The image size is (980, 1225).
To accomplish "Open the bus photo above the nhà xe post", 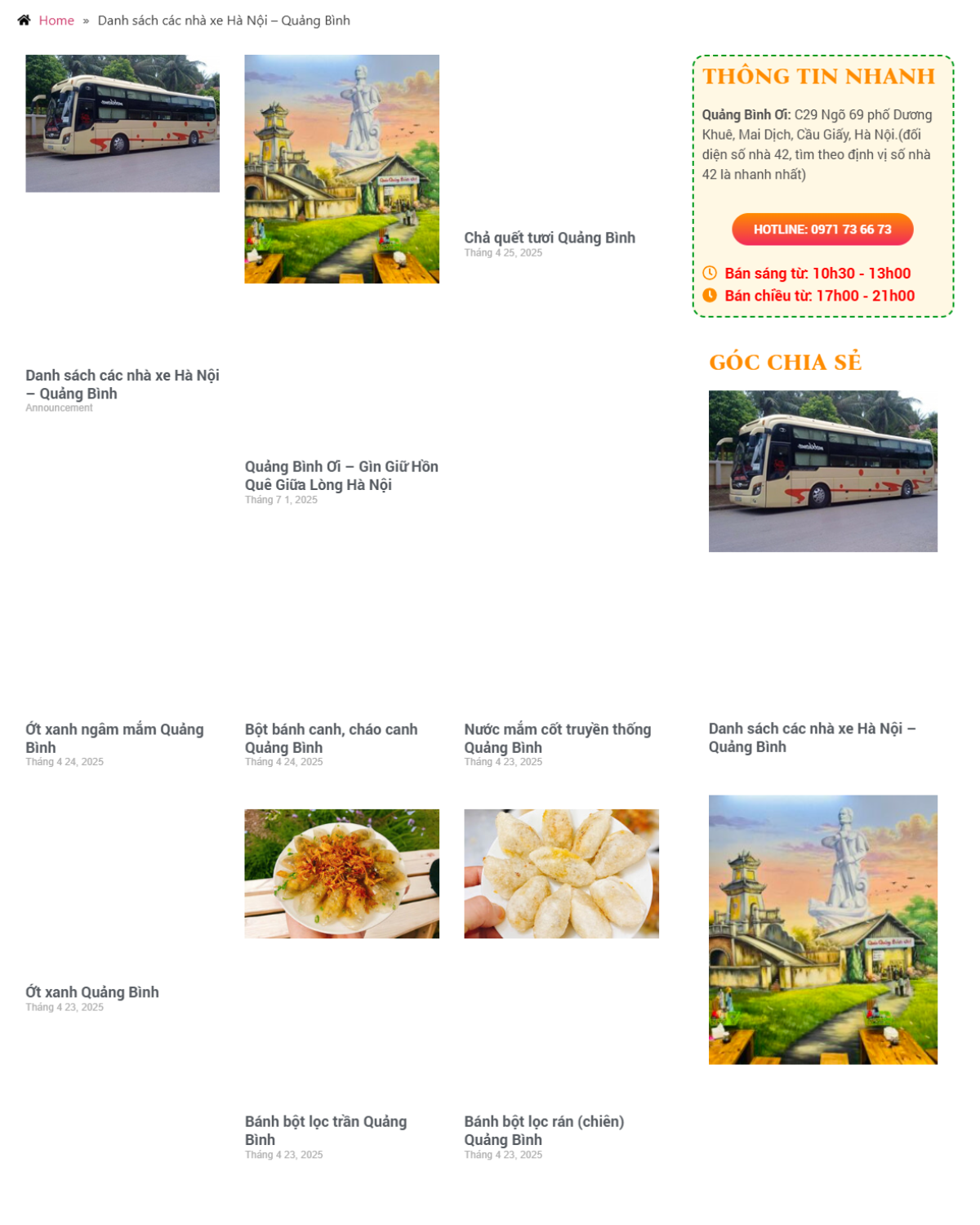I will tap(122, 123).
